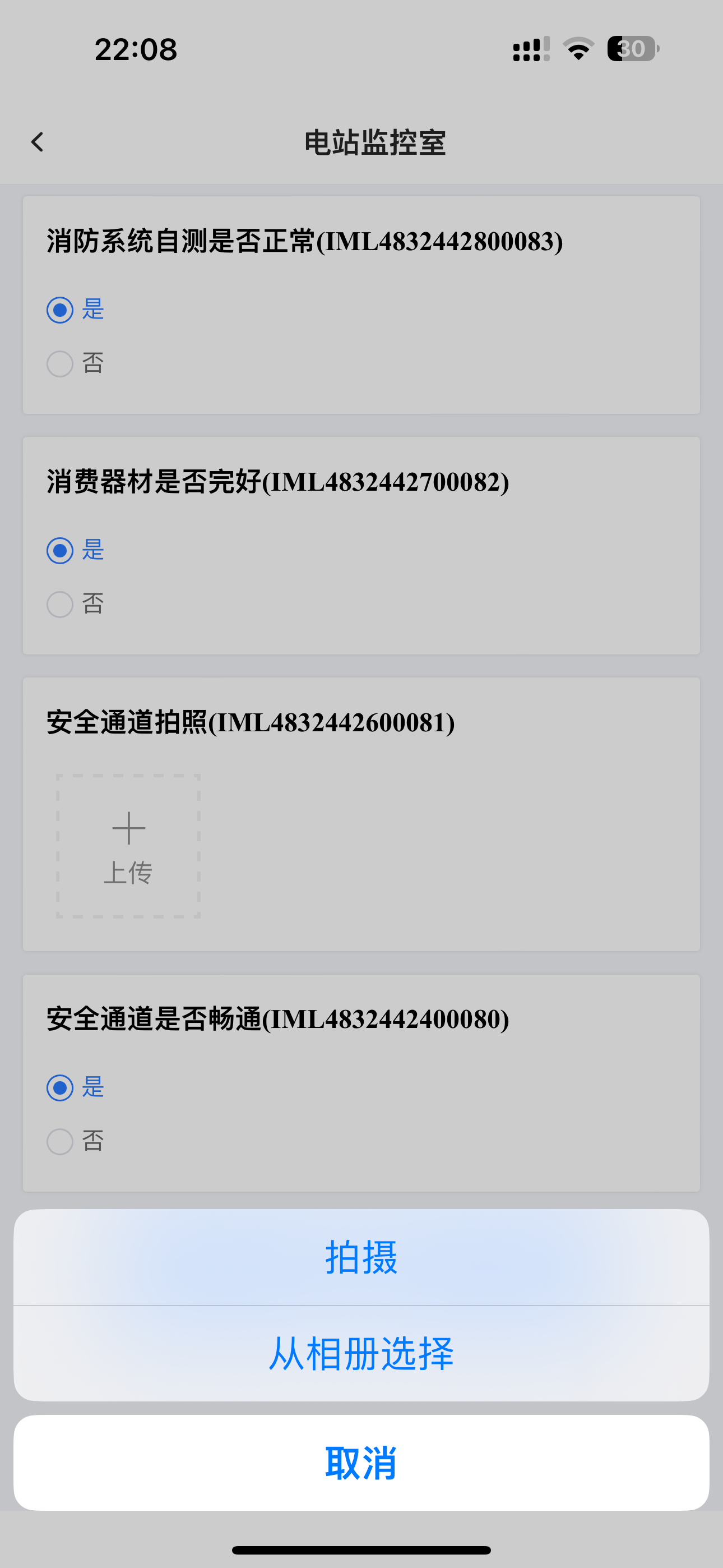Go back from 电站监控室 page
723x1568 pixels.
coord(38,142)
